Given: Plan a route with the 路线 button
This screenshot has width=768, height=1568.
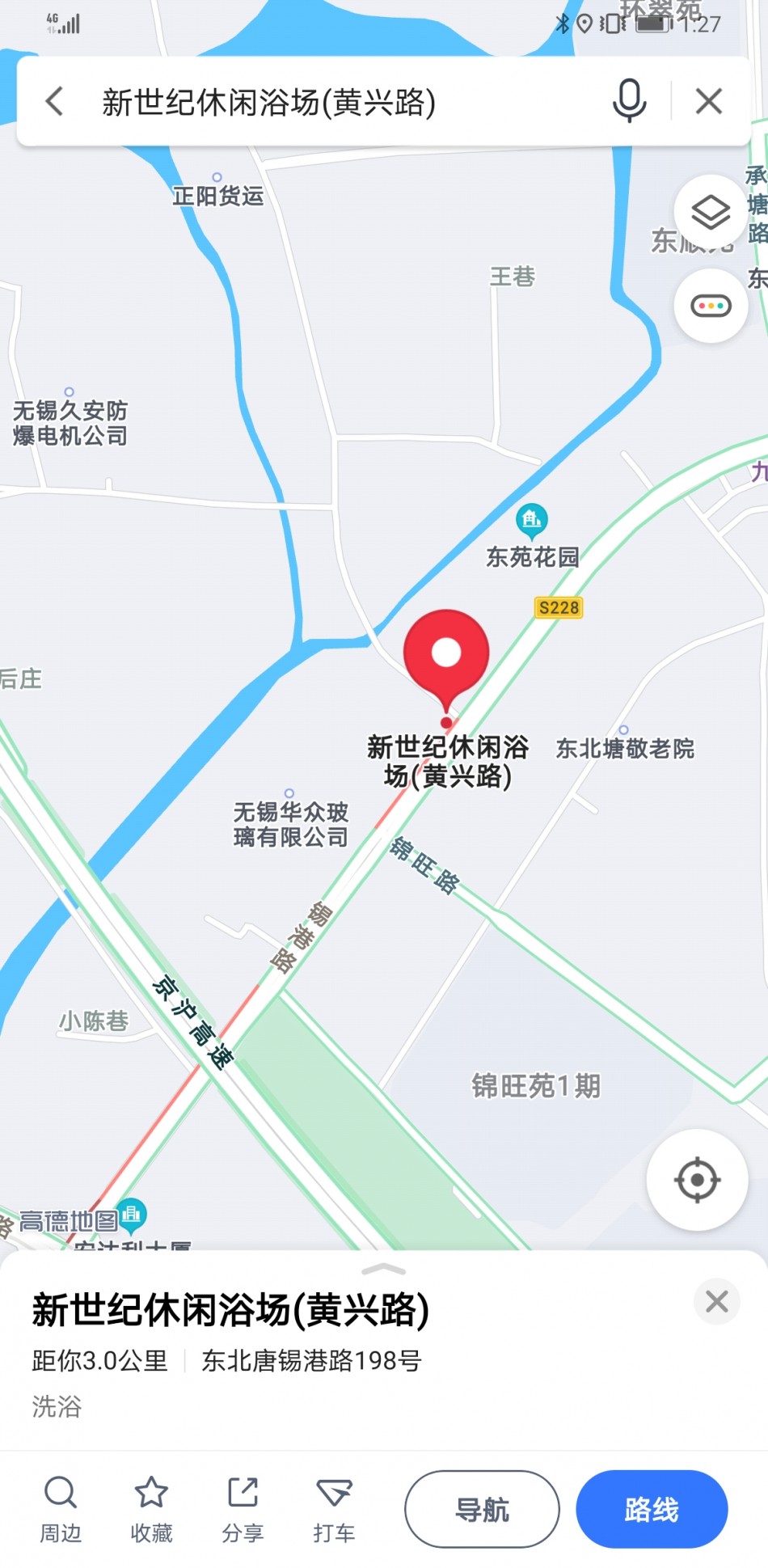Looking at the screenshot, I should pos(652,1509).
